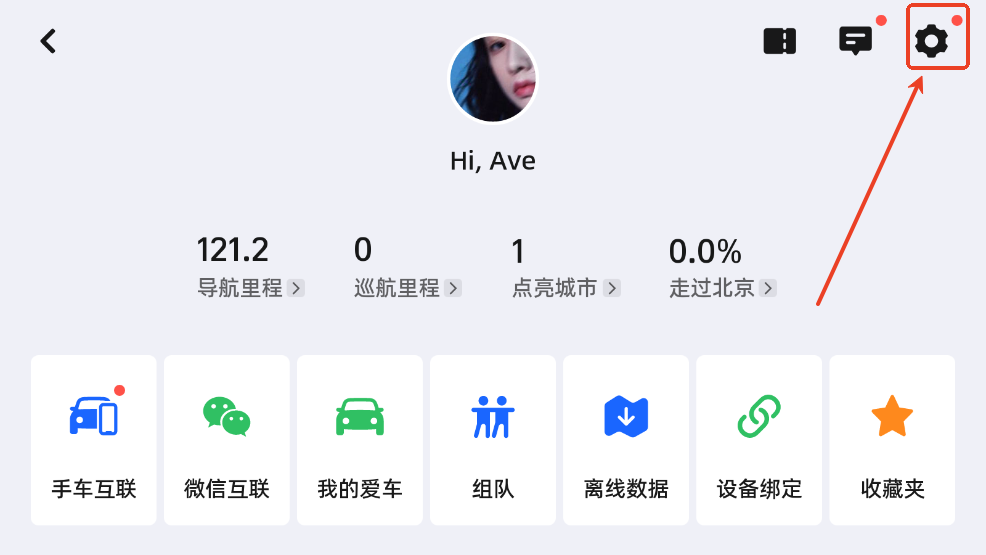The width and height of the screenshot is (986, 555).
Task: Open the 微信互联 card
Action: click(x=227, y=440)
